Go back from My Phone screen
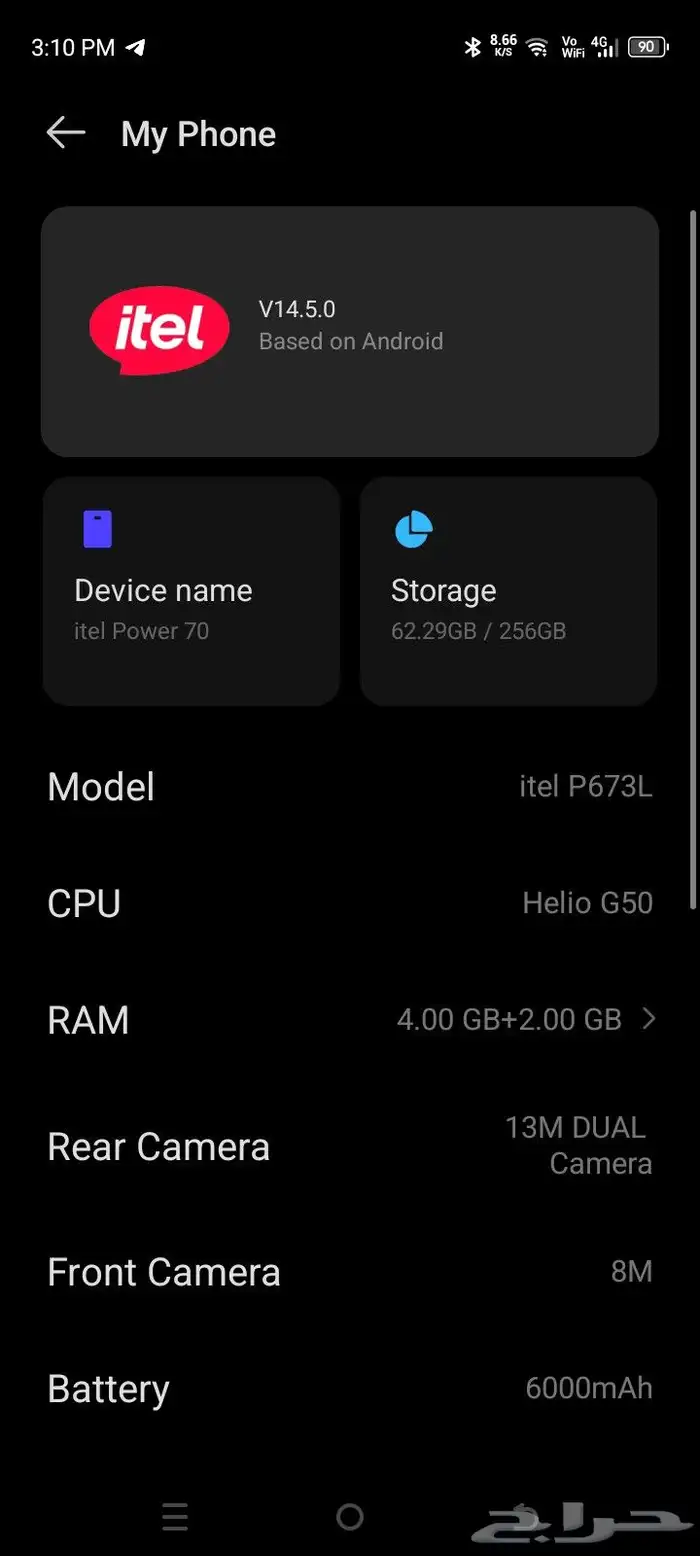 [x=66, y=133]
